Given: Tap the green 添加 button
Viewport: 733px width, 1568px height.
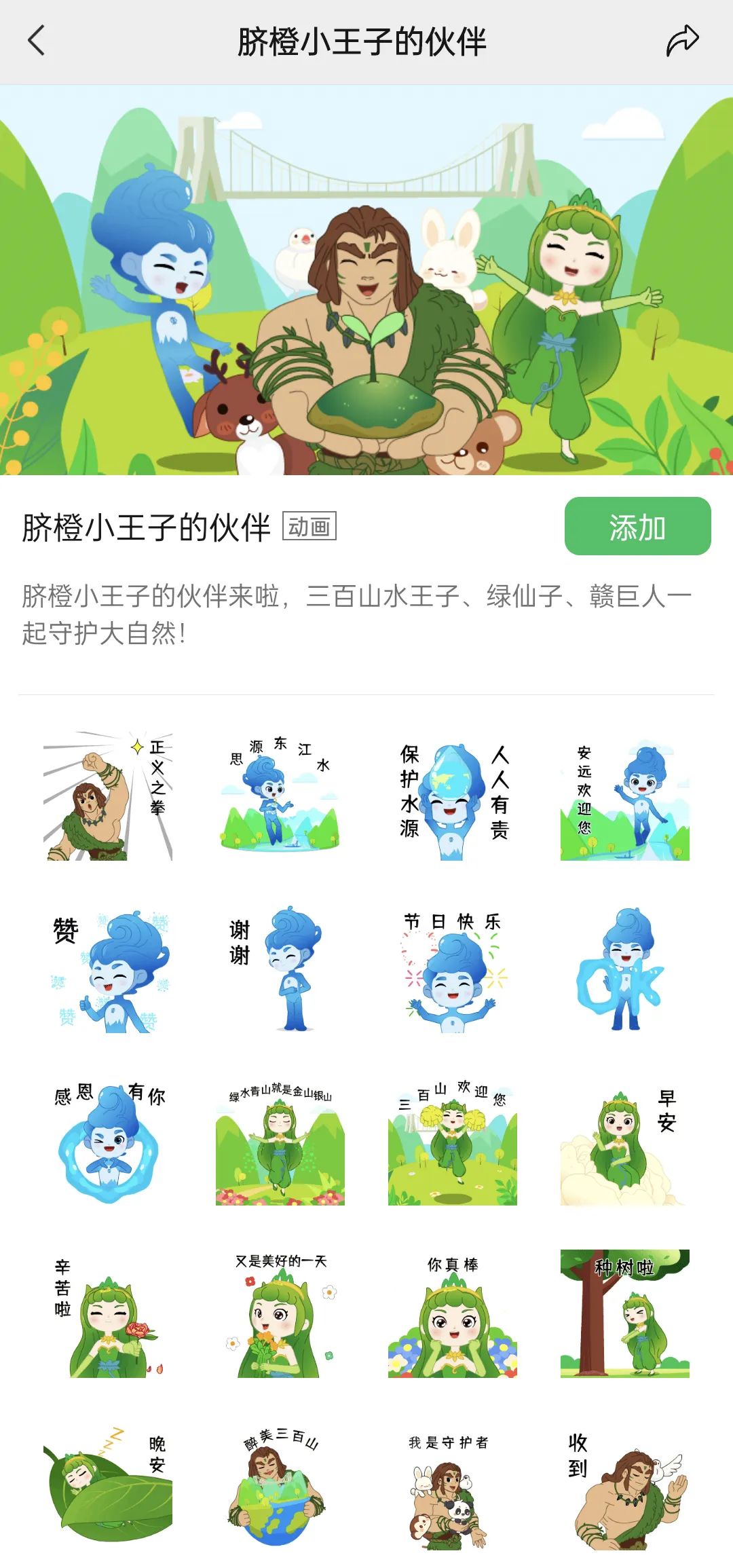Looking at the screenshot, I should [x=637, y=526].
